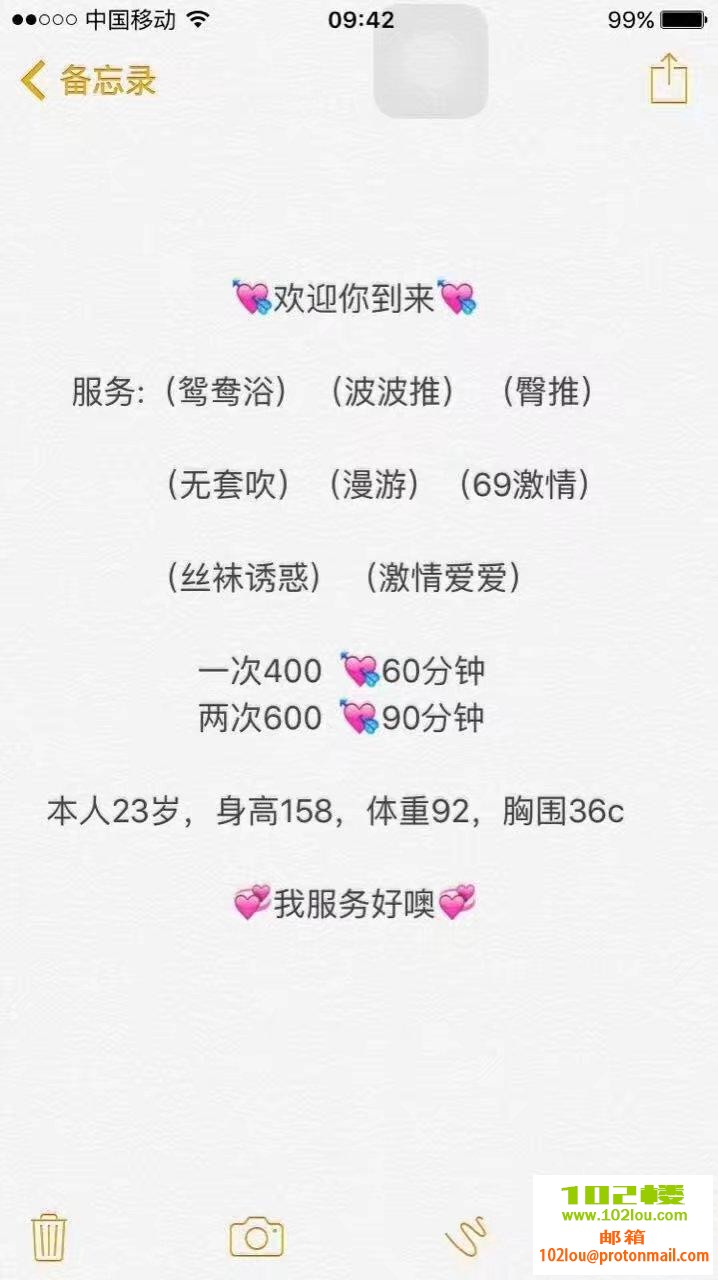Open the sketch drawing tool
718x1280 pixels.
coord(466,1237)
